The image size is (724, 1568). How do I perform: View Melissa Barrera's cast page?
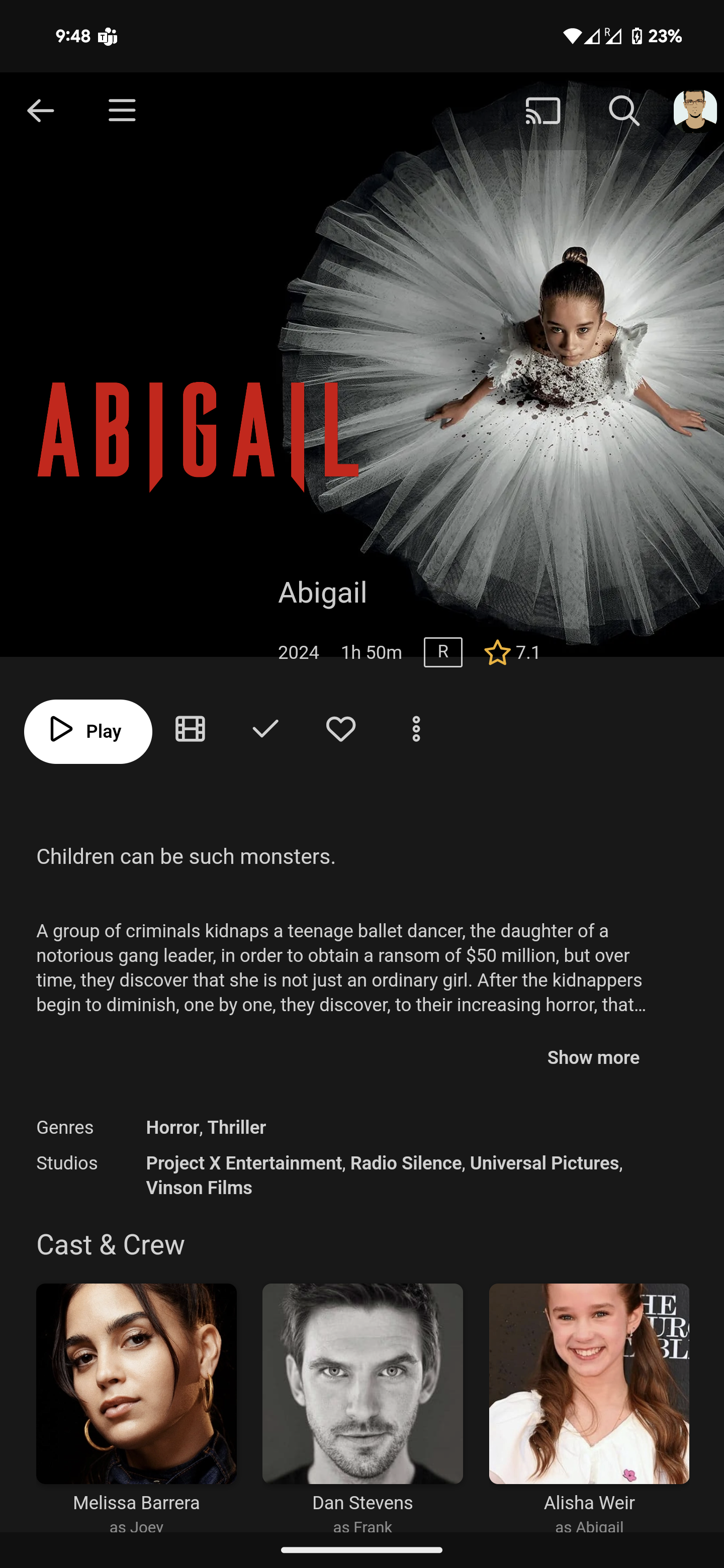point(136,1384)
